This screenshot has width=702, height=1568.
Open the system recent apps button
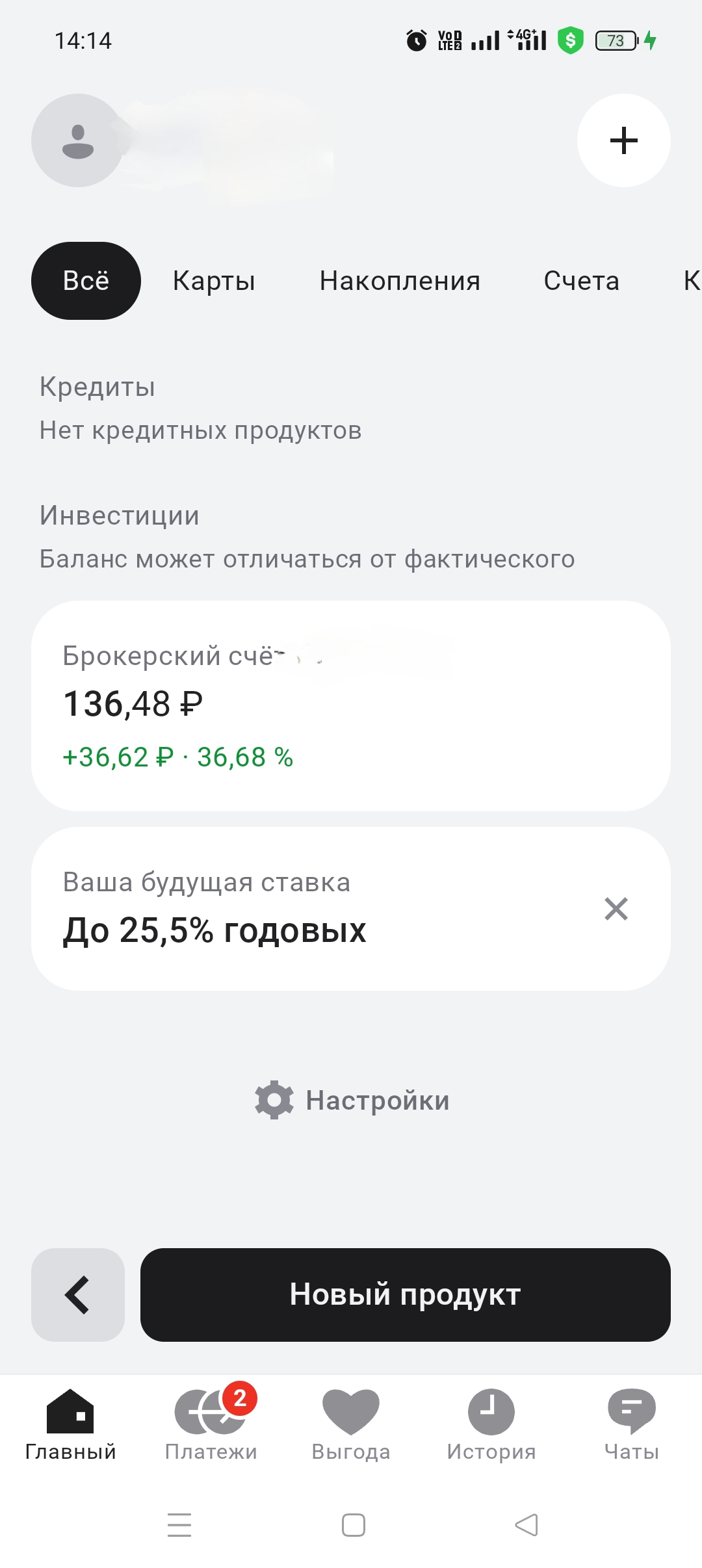click(179, 1524)
